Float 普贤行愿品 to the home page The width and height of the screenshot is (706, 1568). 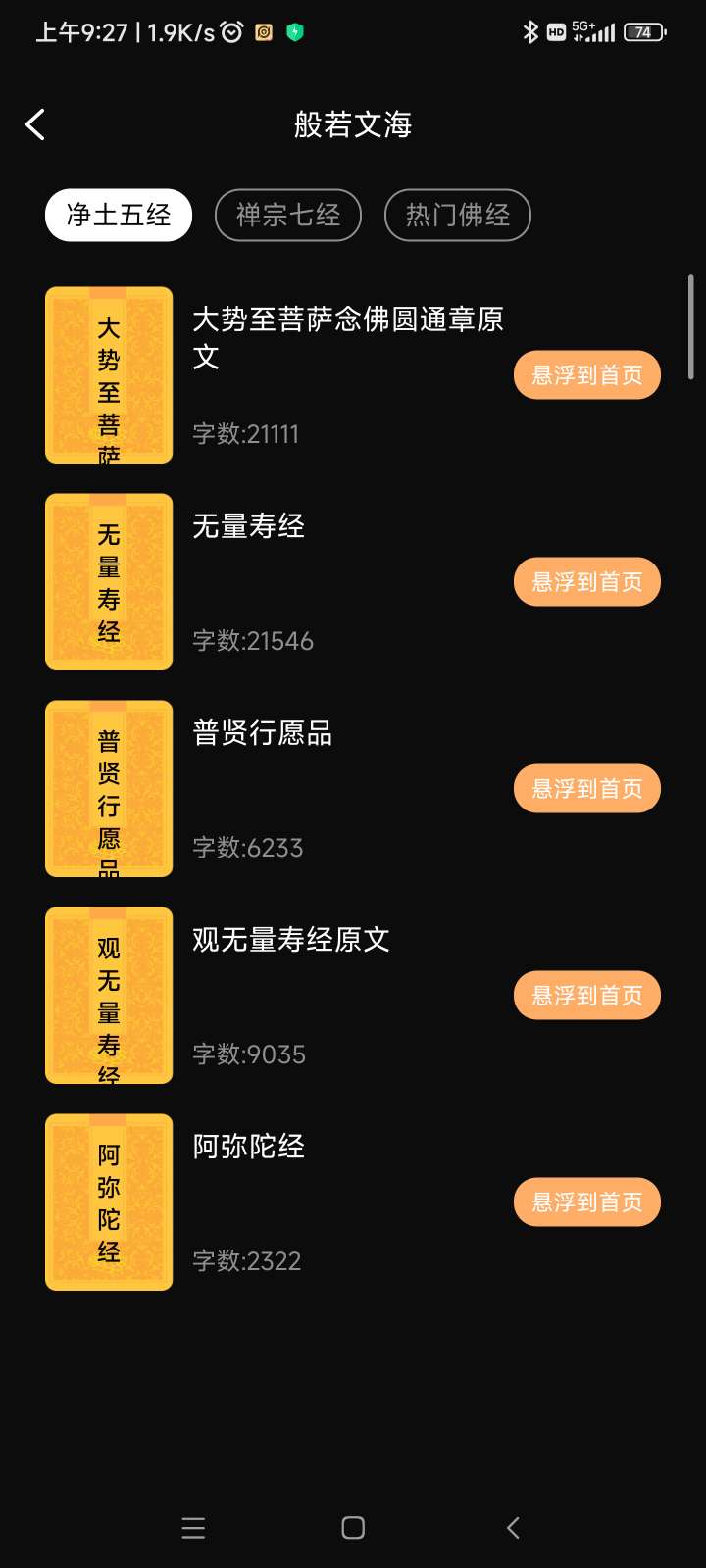[x=587, y=789]
